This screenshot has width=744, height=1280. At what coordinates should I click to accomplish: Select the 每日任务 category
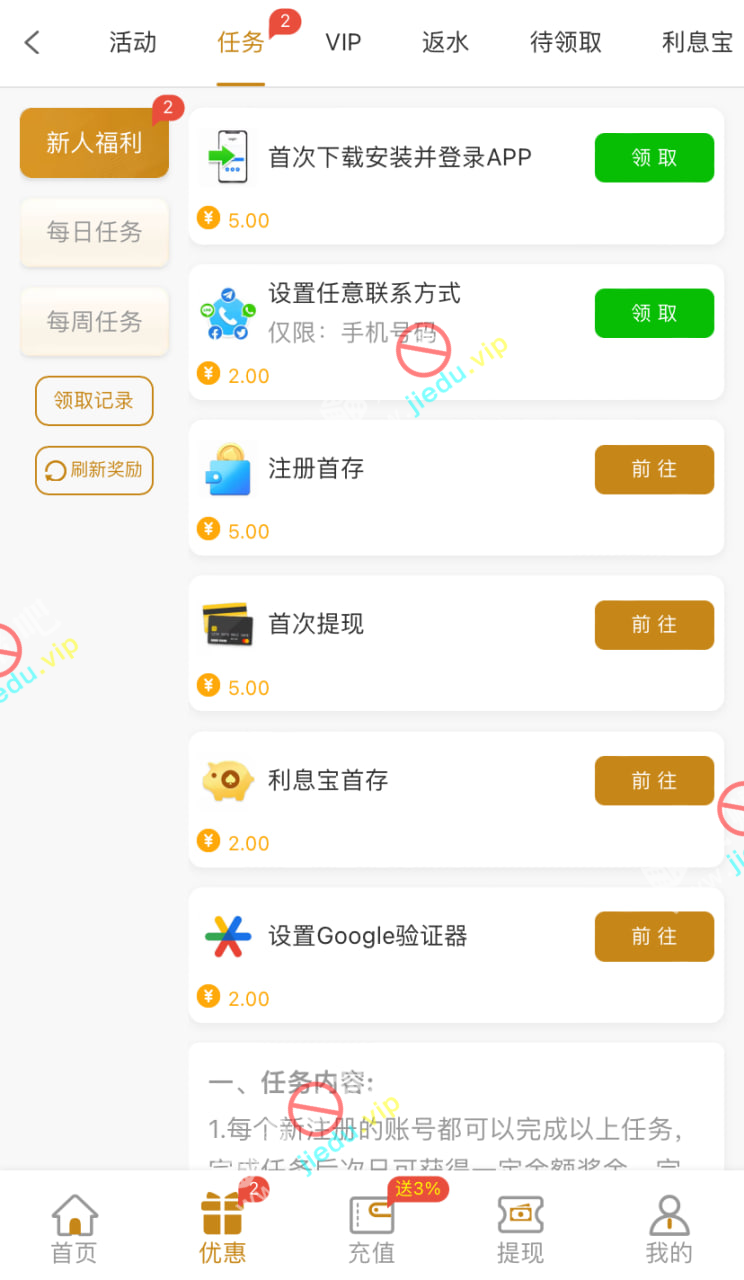click(x=94, y=232)
